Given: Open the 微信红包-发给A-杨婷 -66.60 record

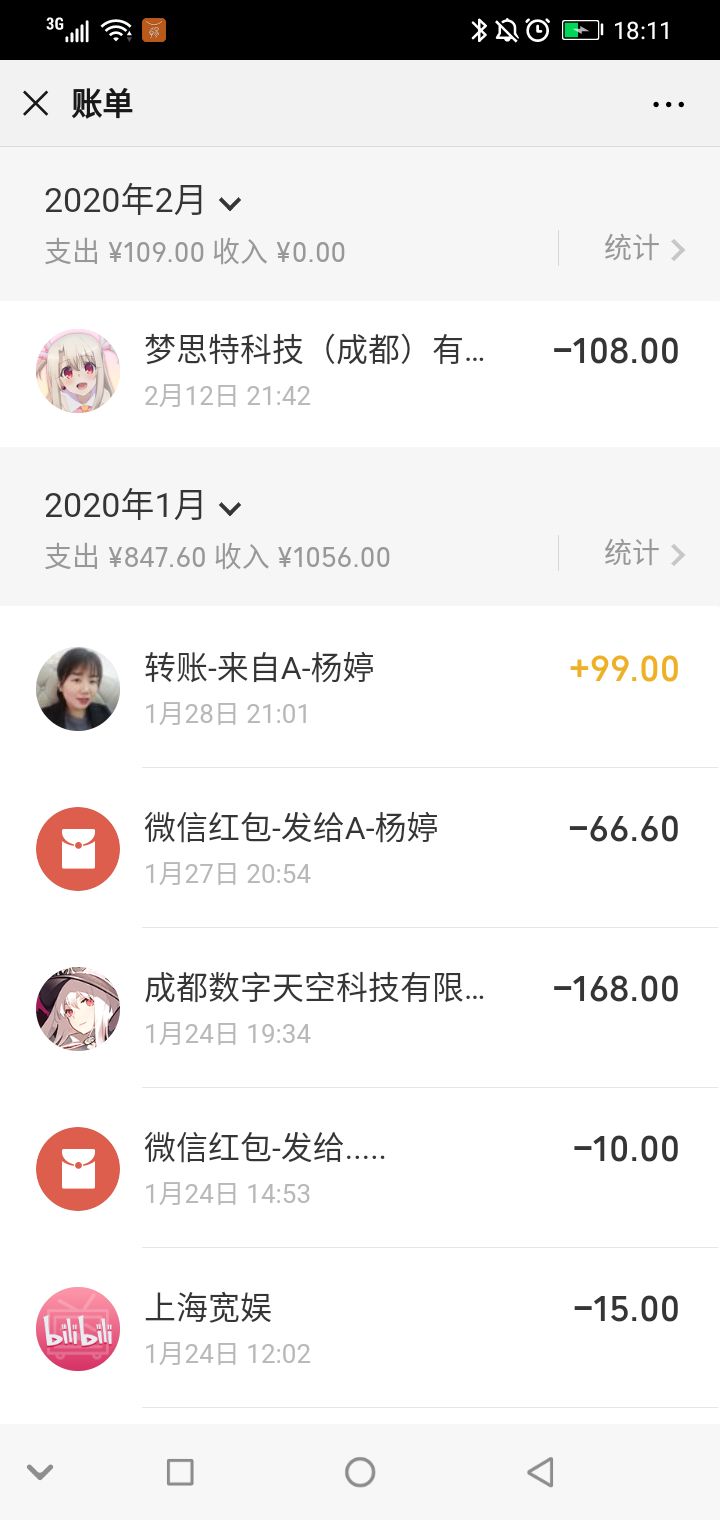Looking at the screenshot, I should pos(360,848).
